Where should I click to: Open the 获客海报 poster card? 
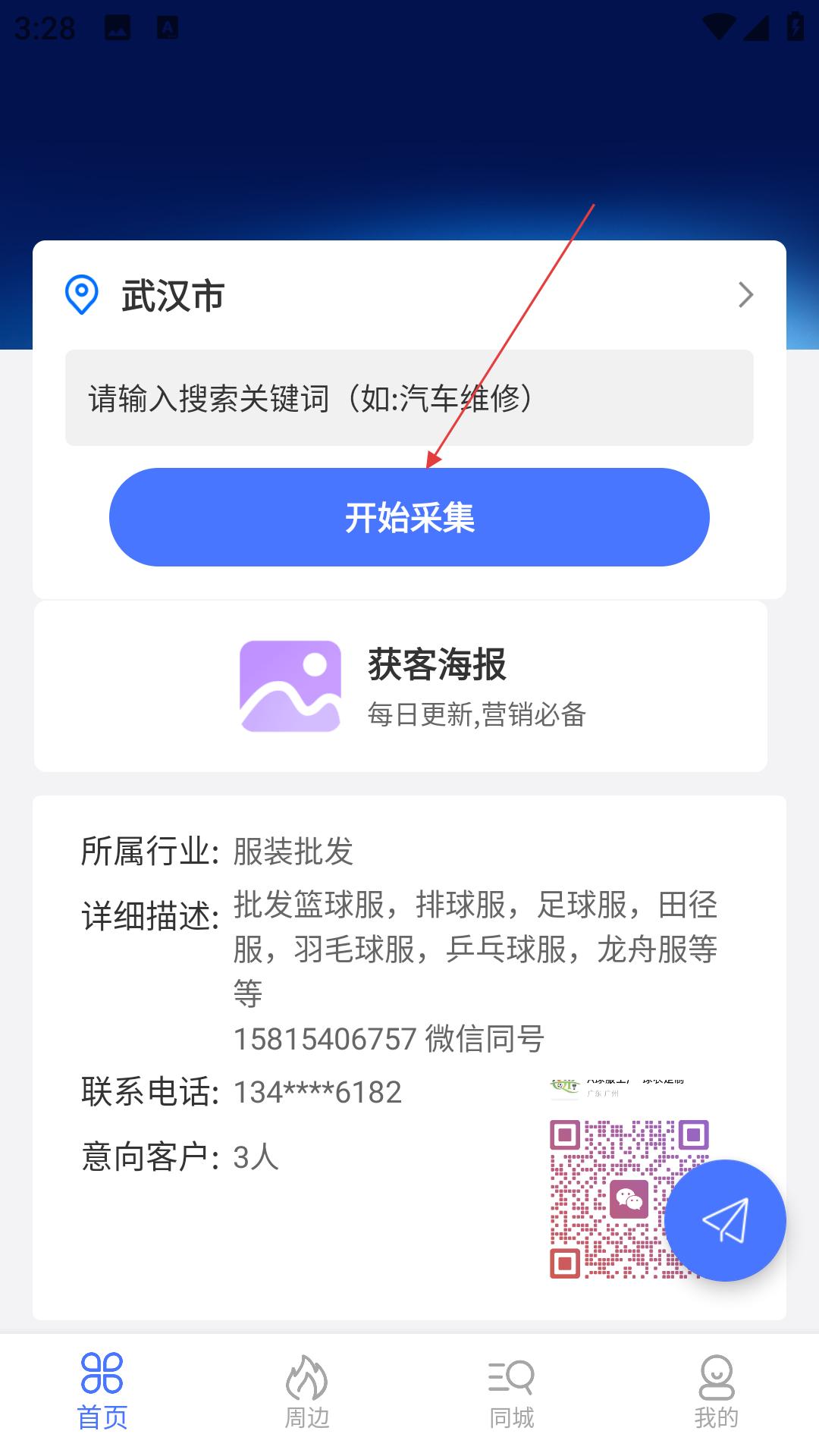pos(400,686)
